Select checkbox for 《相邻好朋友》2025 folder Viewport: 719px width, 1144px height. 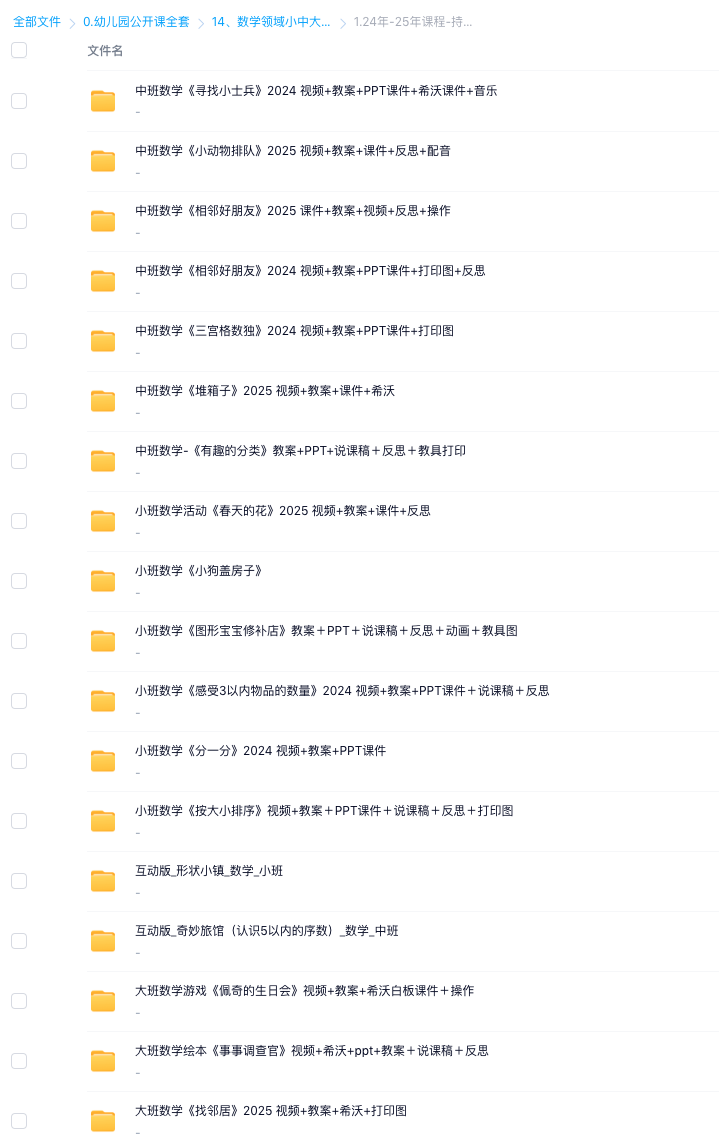(x=19, y=221)
